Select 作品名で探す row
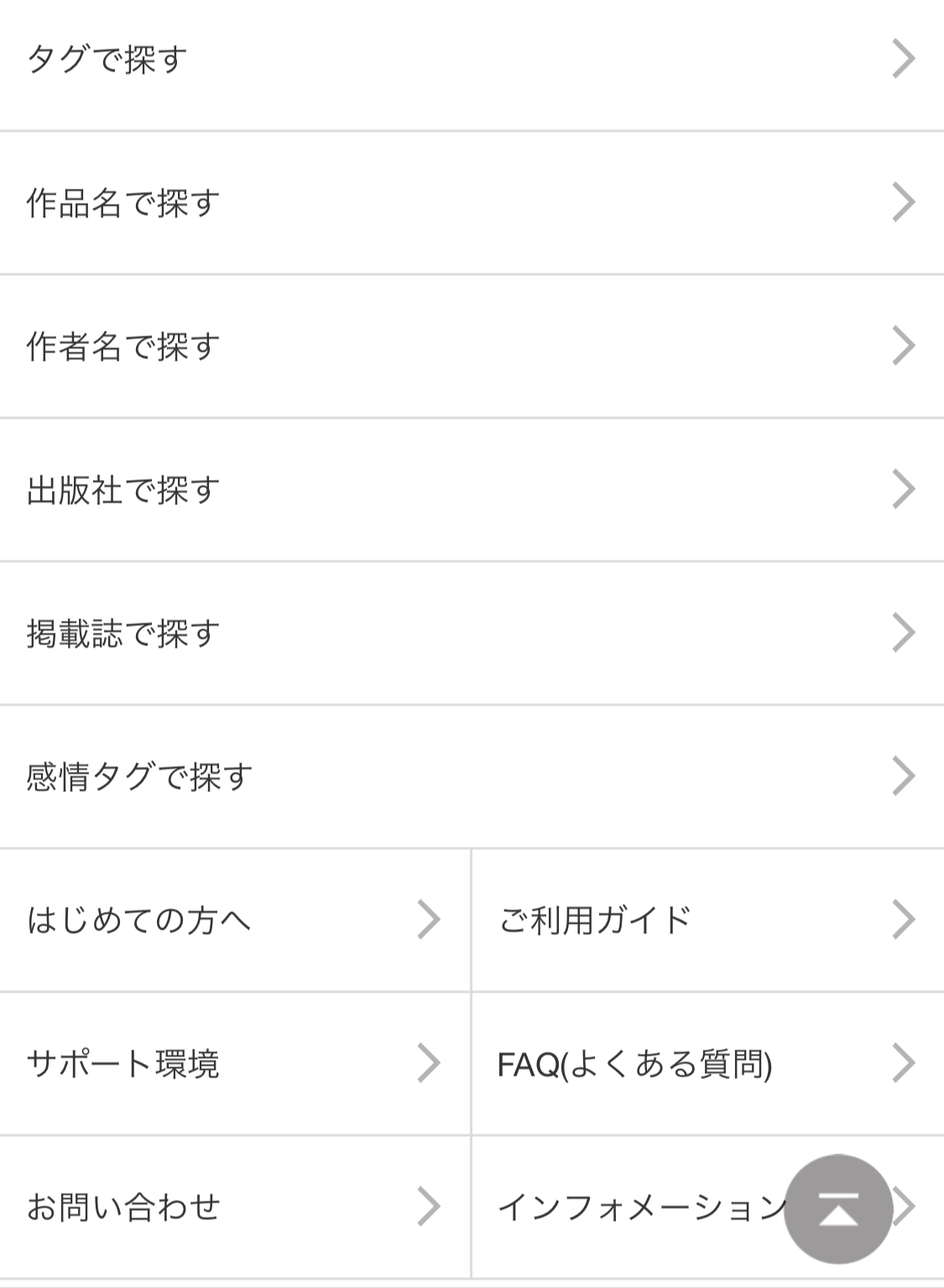This screenshot has height=1288, width=944. coord(470,202)
